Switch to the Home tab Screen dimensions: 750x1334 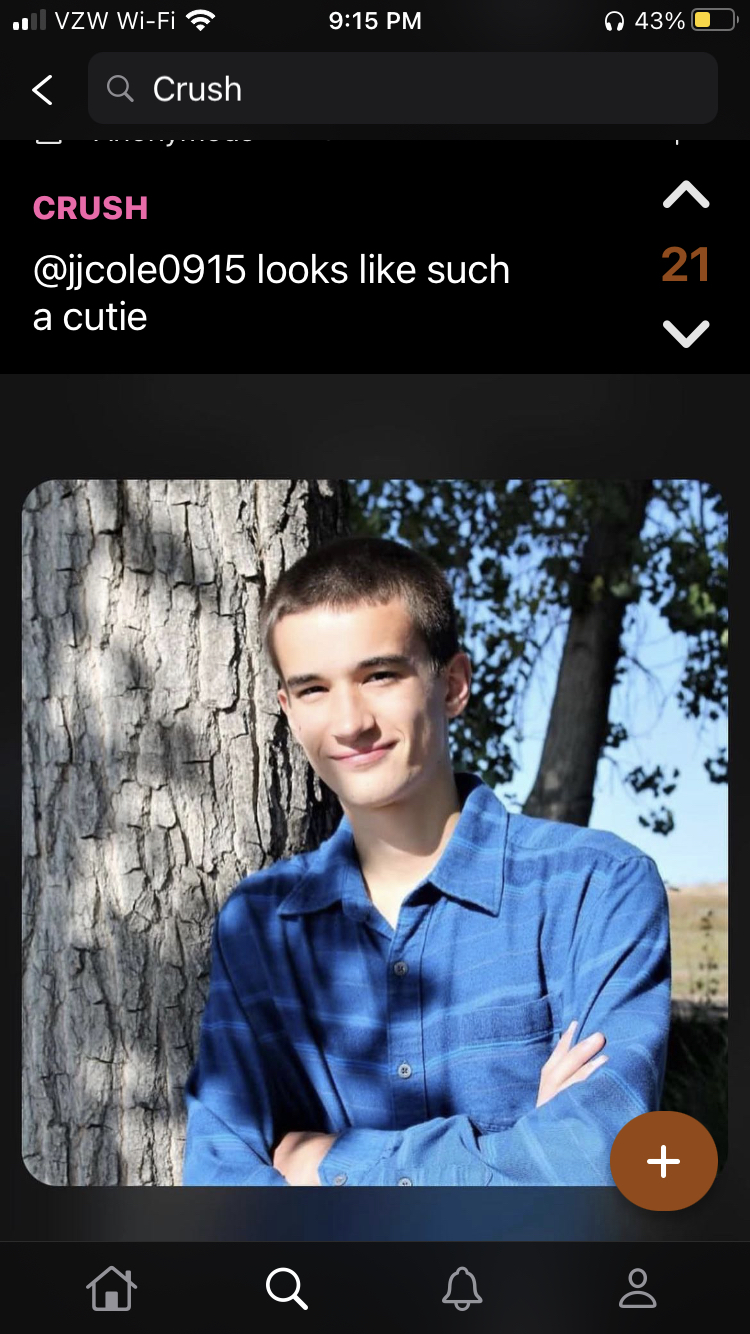click(x=110, y=1288)
